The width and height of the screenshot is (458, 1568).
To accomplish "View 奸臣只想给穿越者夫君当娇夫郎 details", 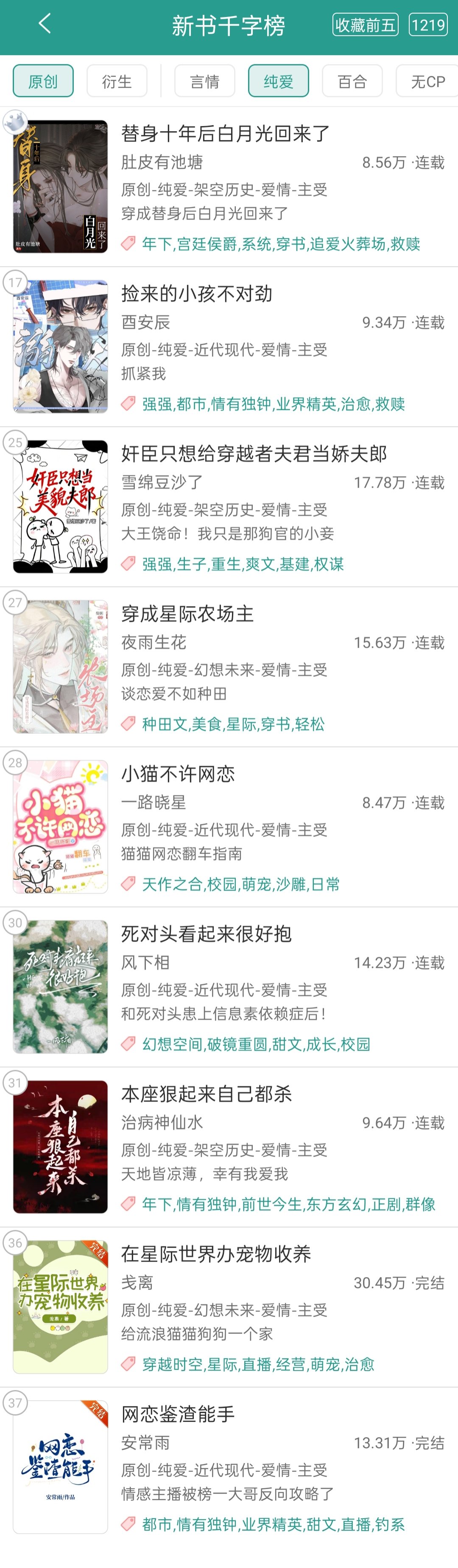I will pos(254,453).
